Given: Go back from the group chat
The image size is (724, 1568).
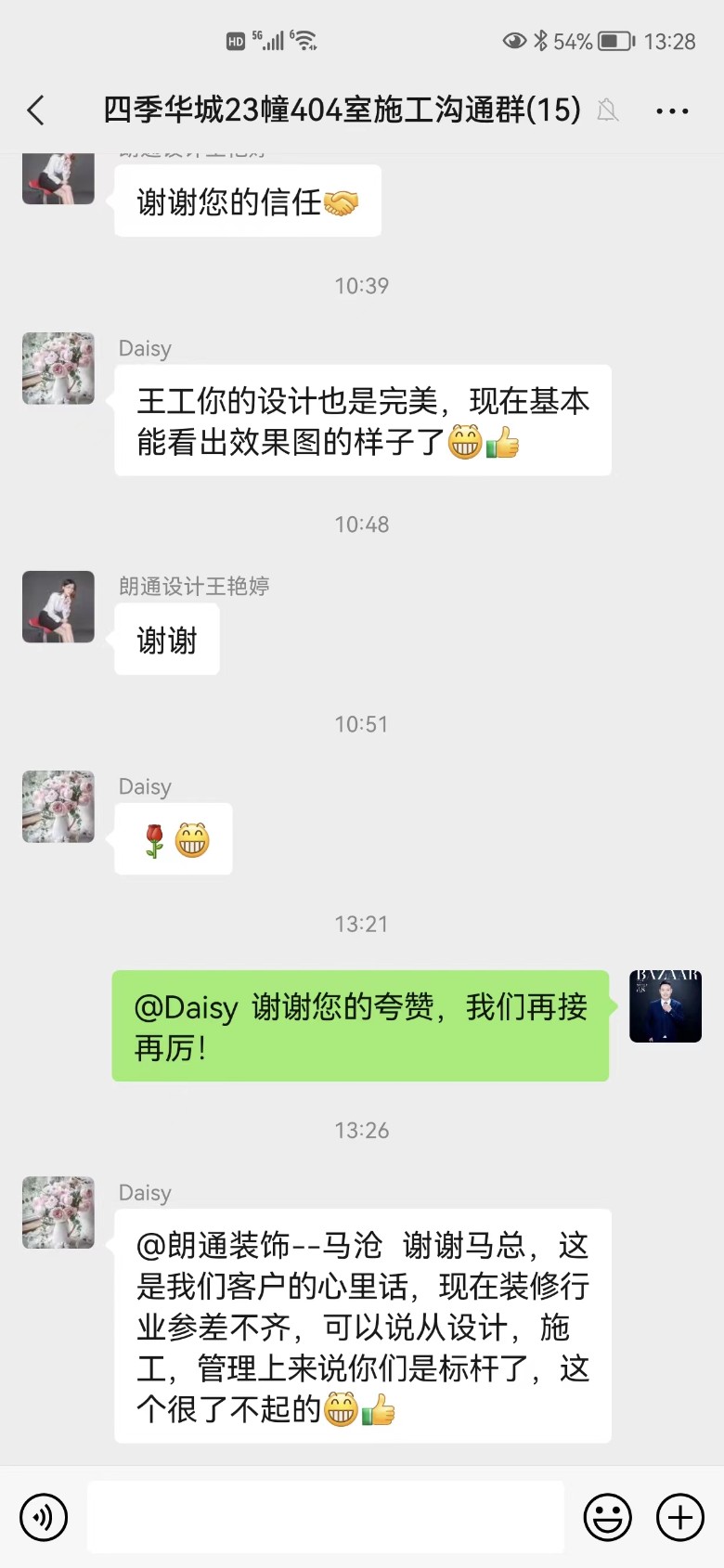Looking at the screenshot, I should pyautogui.click(x=36, y=110).
